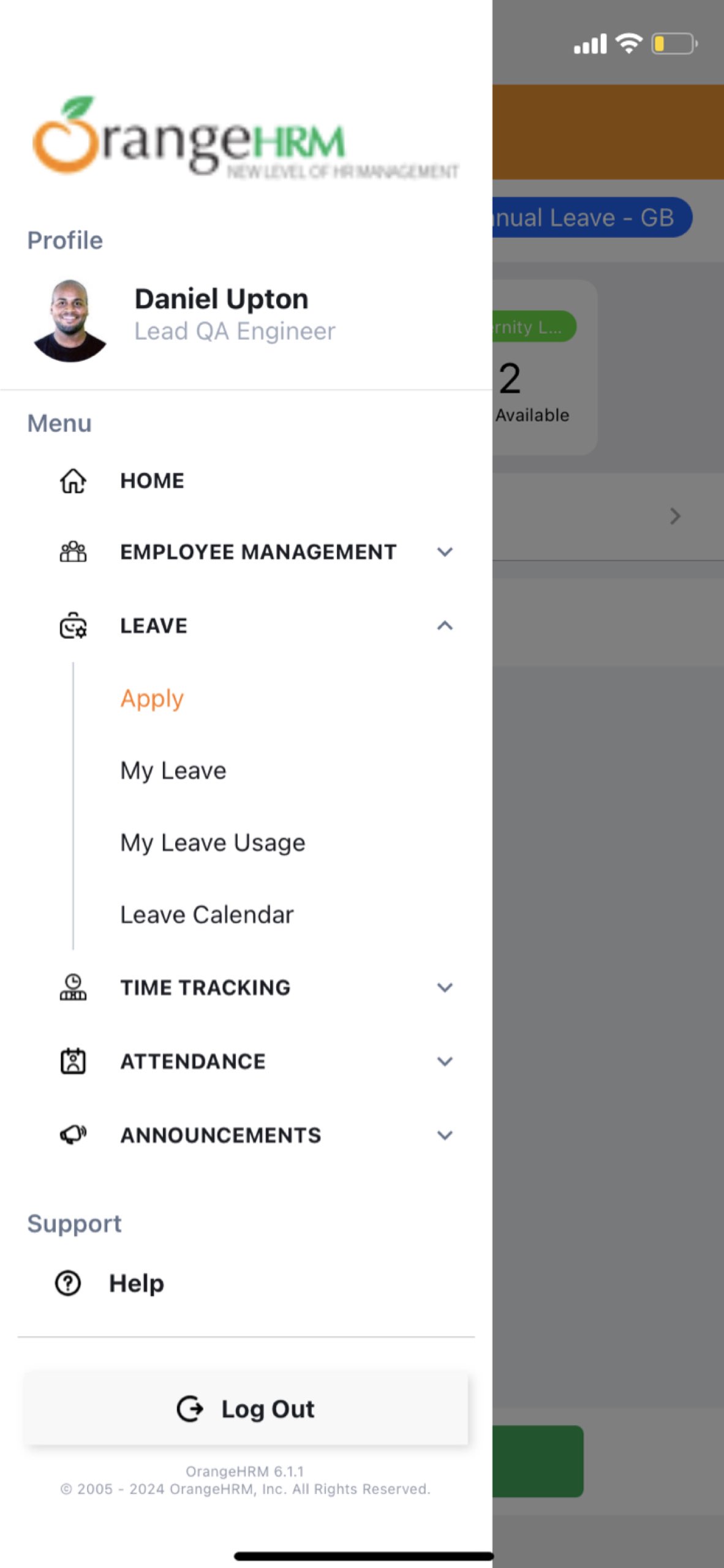View My Leave Usage
Viewport: 724px width, 1568px height.
point(213,843)
